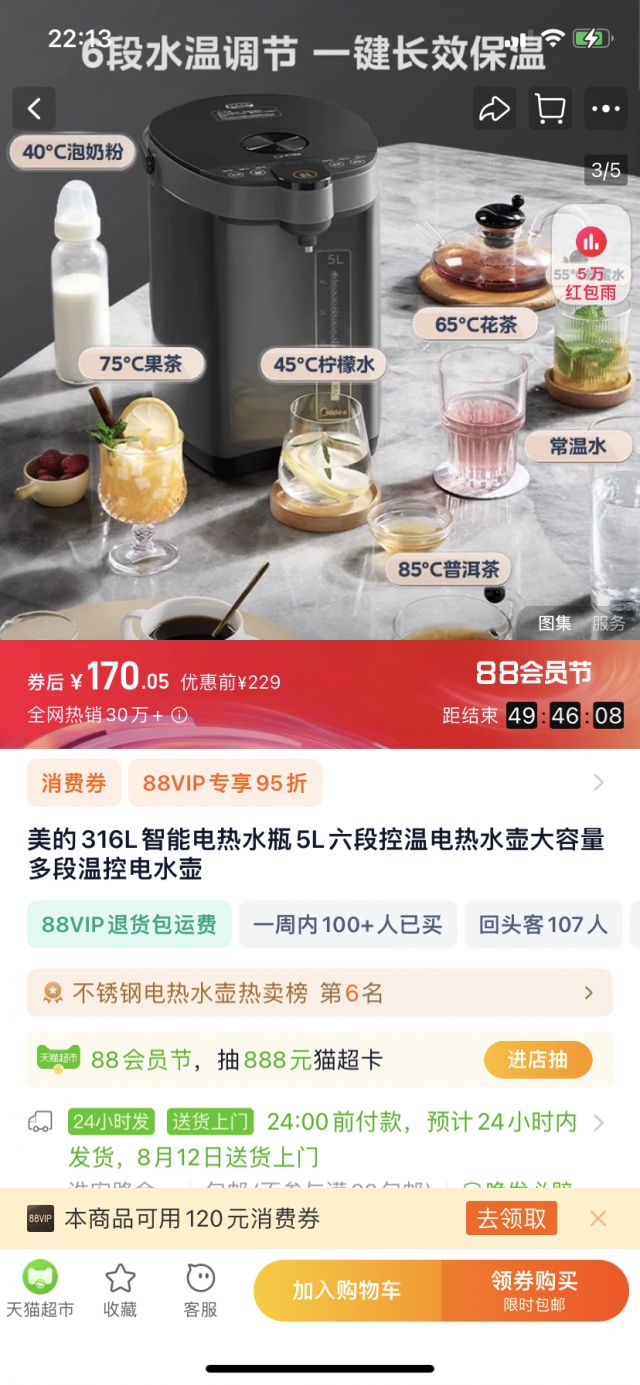This screenshot has width=640, height=1385.
Task: Add this product to 收藏 favorites
Action: point(120,1289)
